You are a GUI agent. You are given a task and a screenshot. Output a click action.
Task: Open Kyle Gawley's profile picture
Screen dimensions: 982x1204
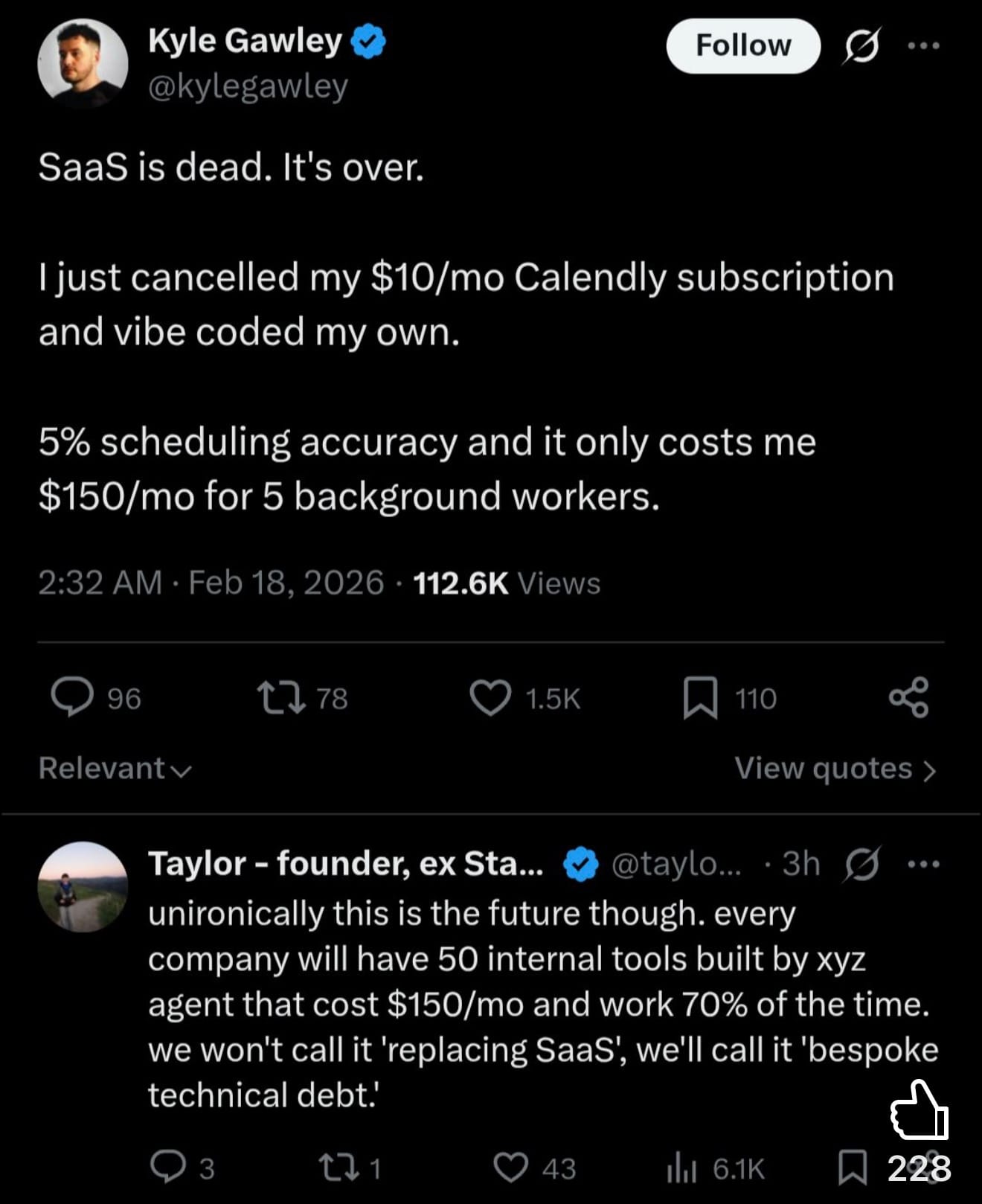point(83,63)
